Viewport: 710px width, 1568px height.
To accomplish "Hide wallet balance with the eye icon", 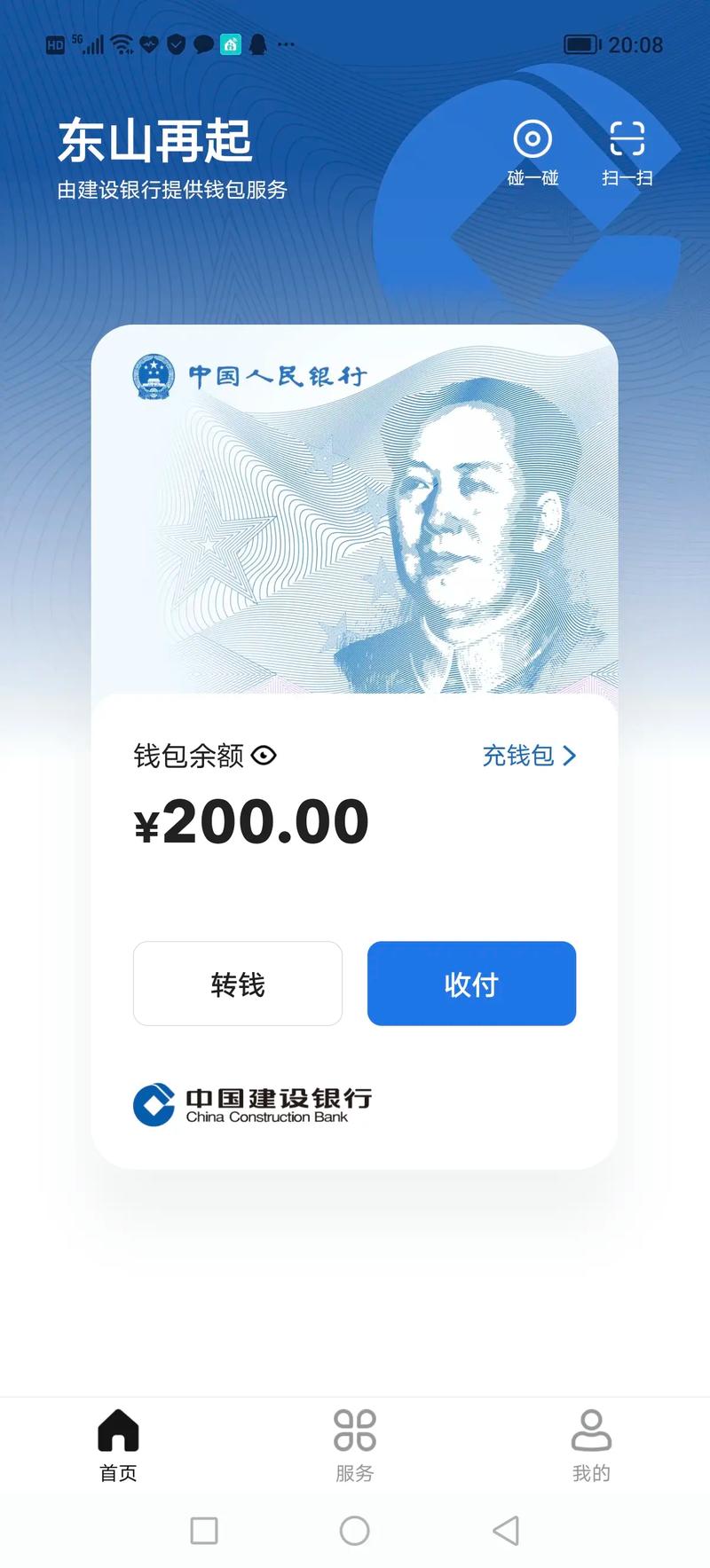I will point(264,756).
